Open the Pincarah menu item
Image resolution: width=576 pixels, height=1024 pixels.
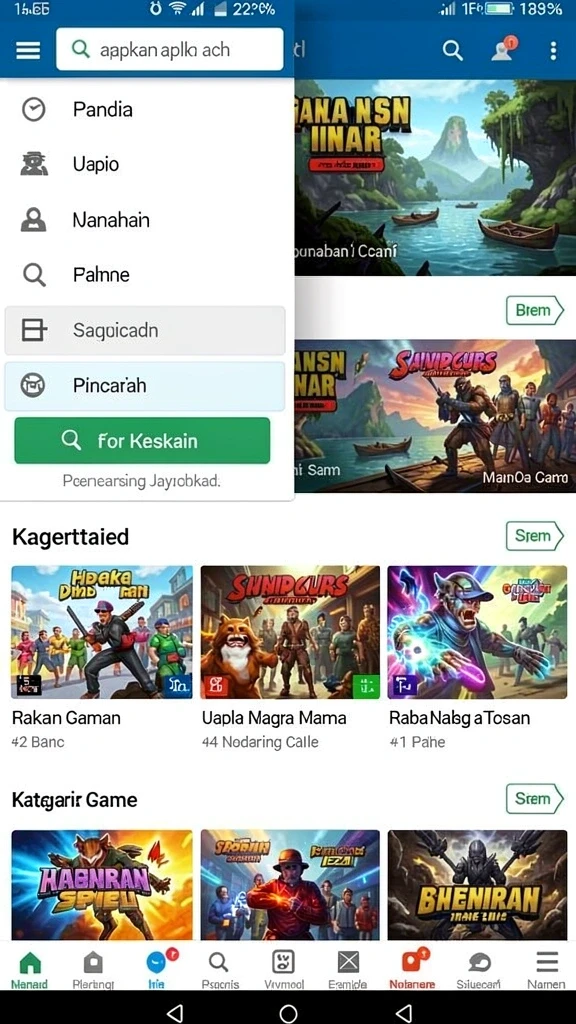(x=145, y=386)
